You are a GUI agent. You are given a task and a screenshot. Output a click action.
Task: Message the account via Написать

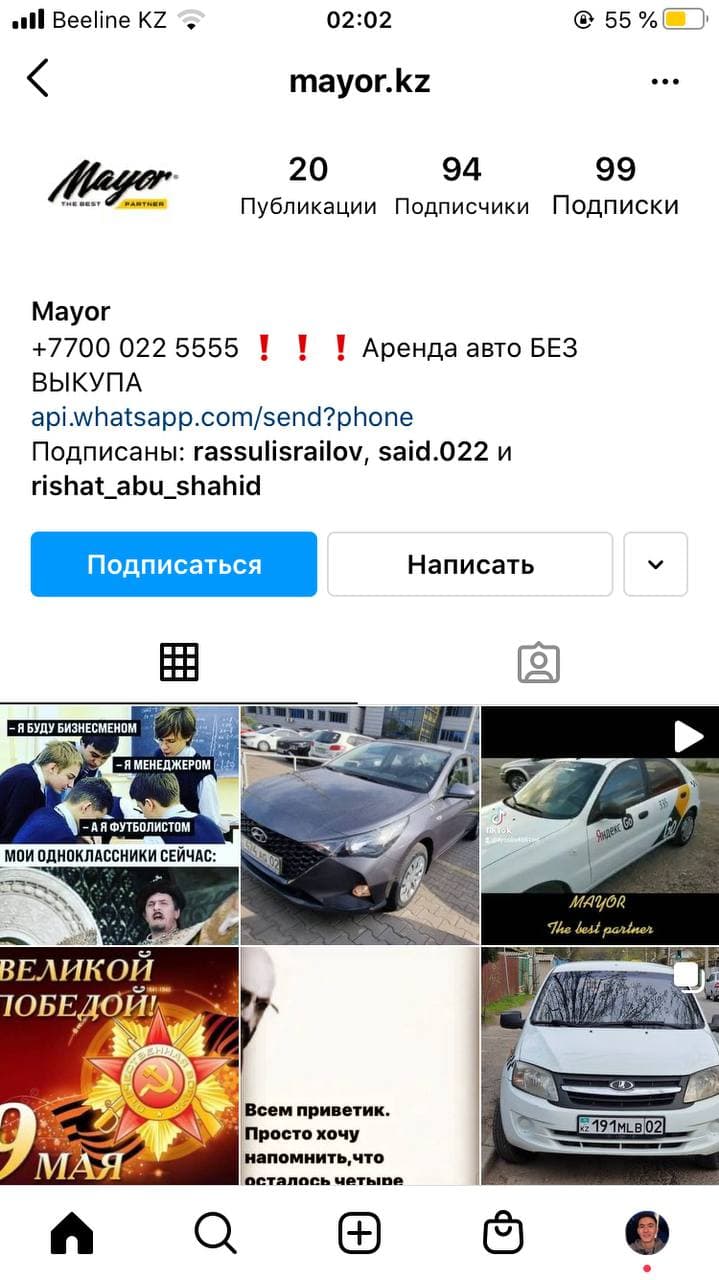tap(470, 565)
